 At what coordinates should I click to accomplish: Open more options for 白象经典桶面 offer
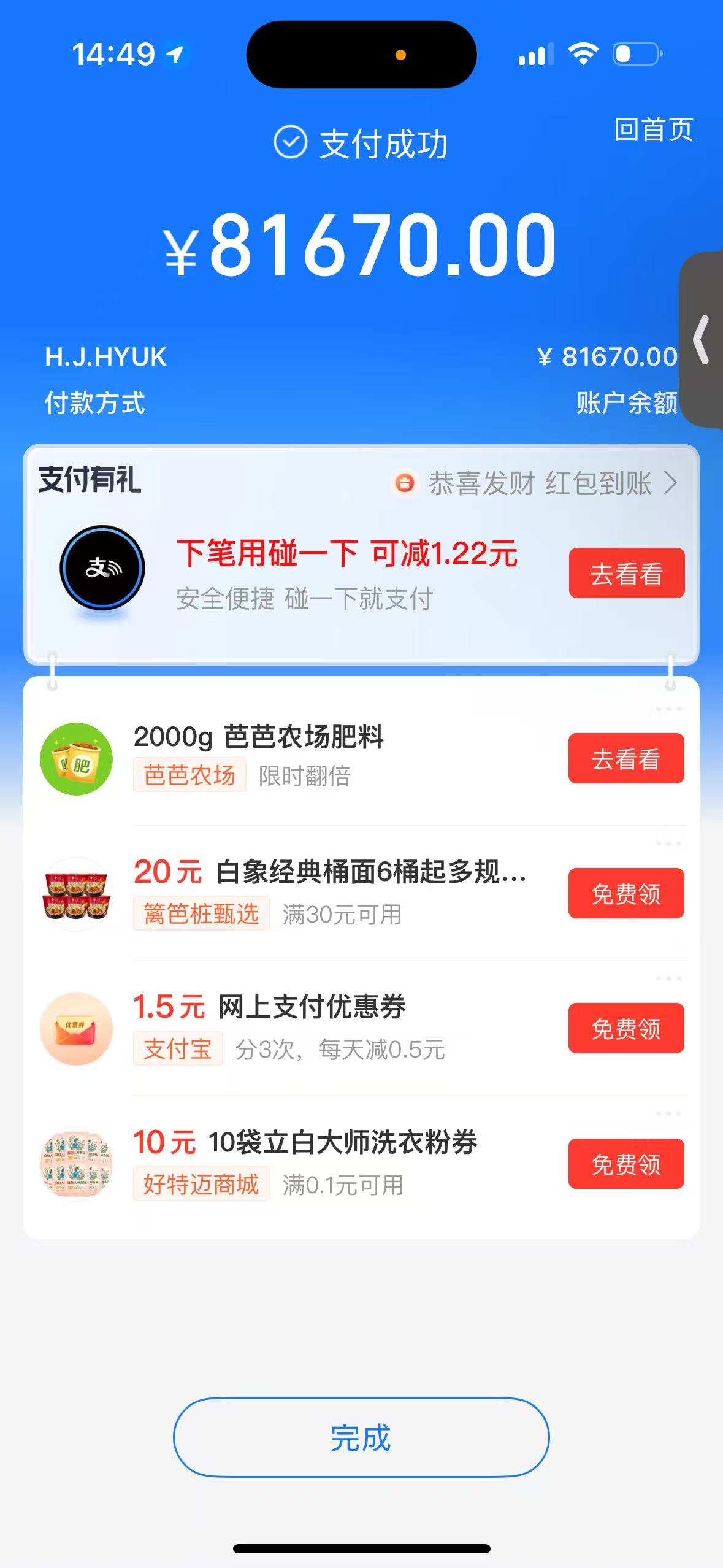[668, 844]
